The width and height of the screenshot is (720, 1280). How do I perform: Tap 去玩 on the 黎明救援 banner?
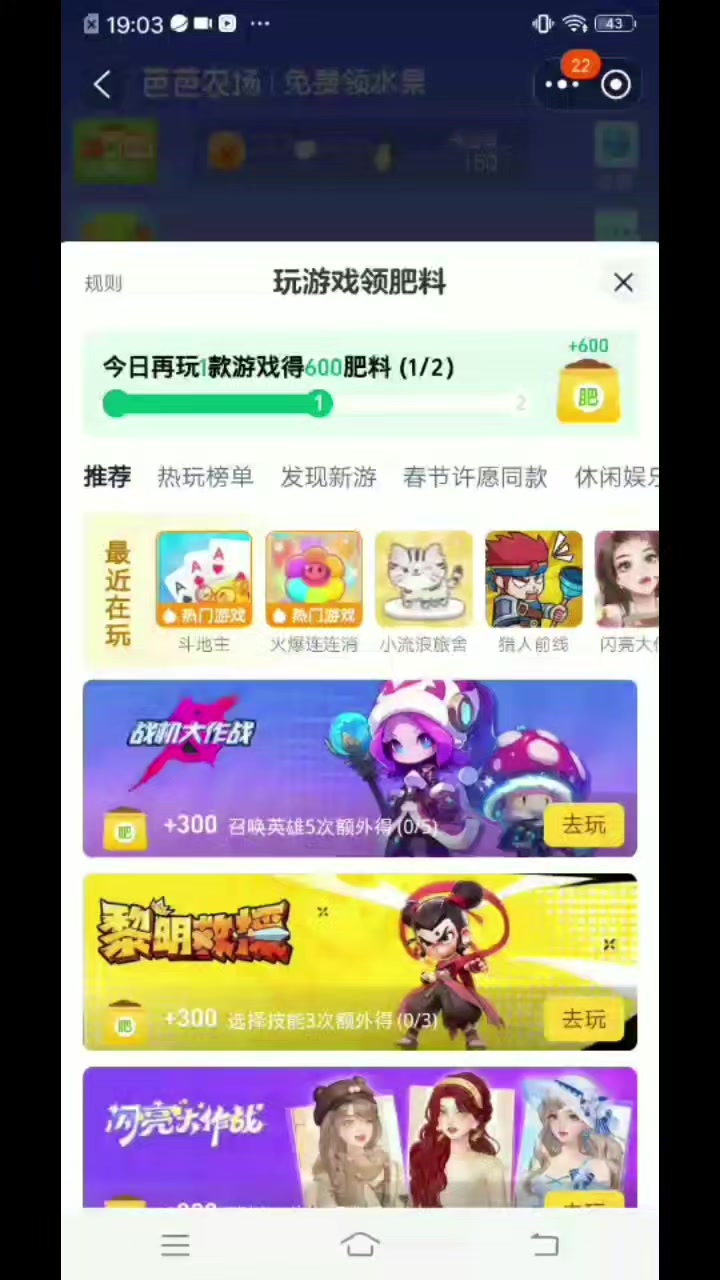pos(584,1020)
